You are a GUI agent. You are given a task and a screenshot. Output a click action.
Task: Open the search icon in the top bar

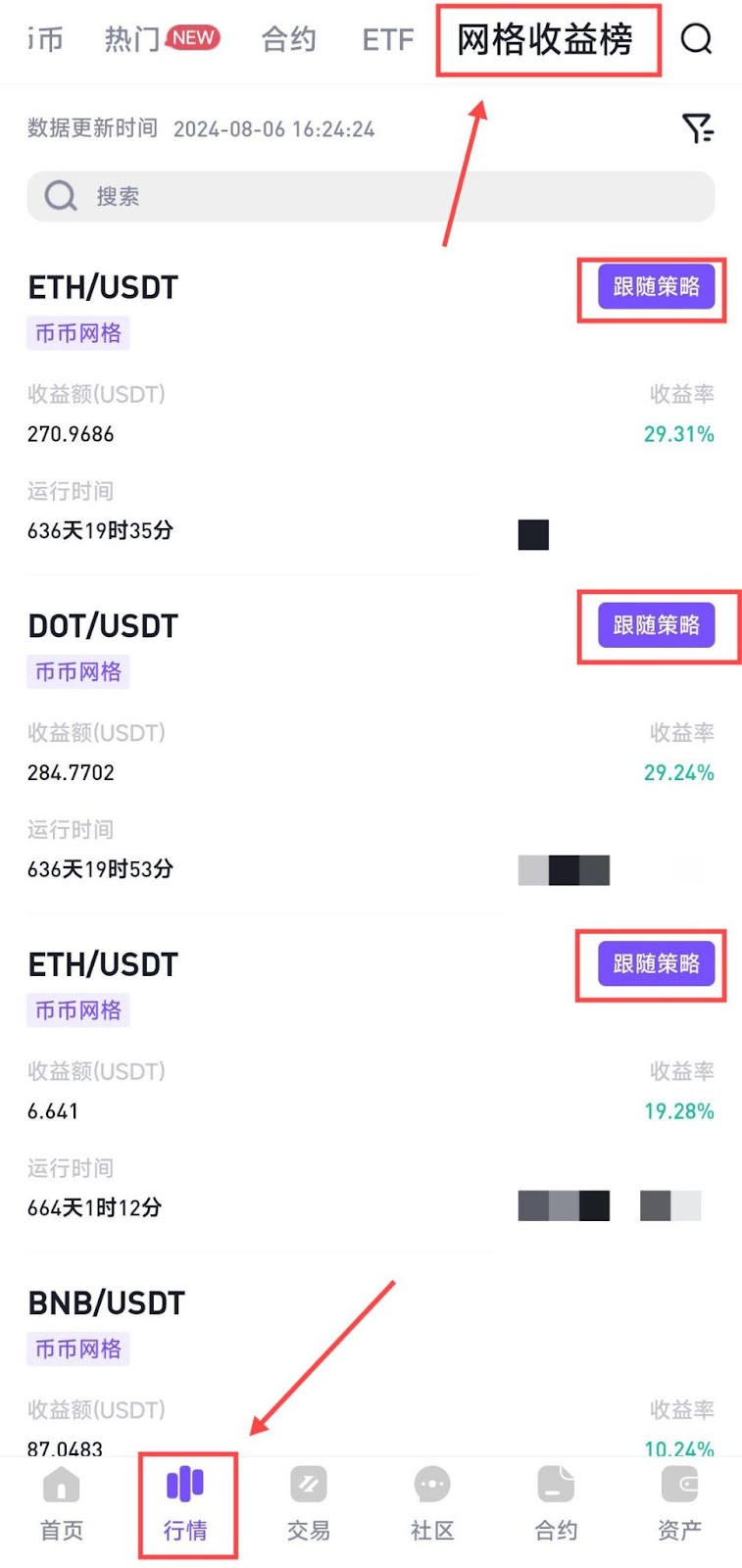tap(696, 39)
